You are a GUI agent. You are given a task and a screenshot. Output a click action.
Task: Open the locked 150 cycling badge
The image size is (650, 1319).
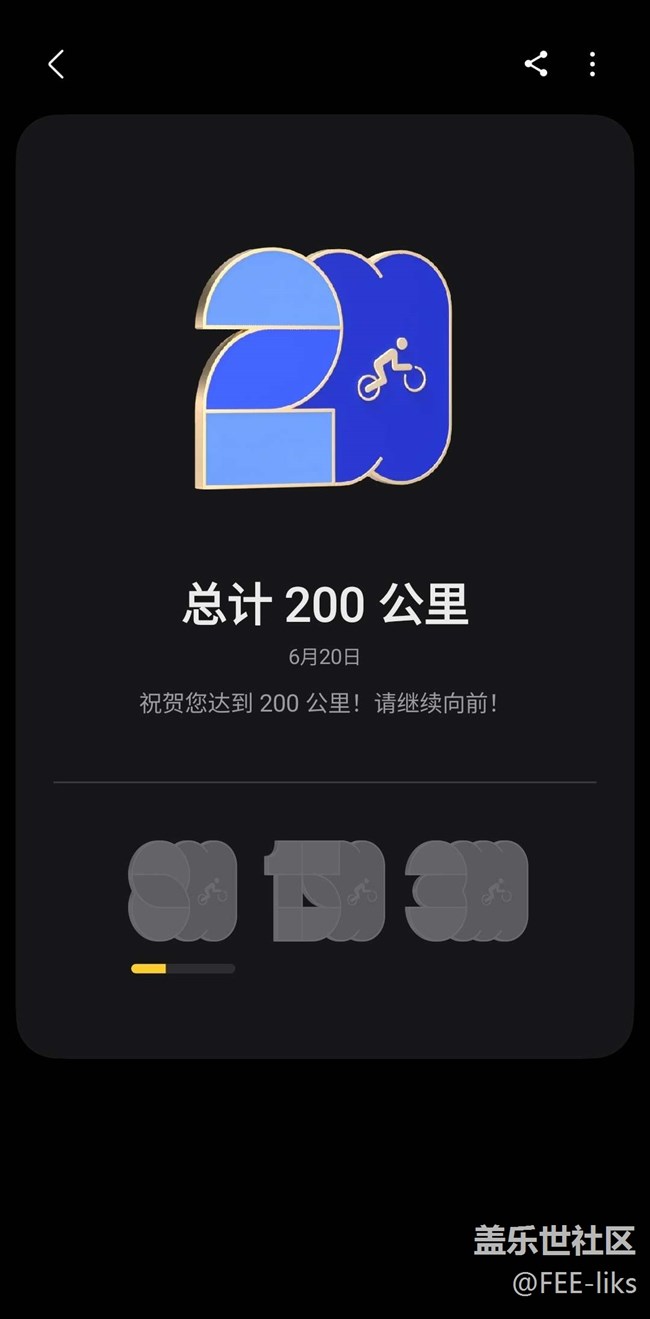tap(324, 890)
